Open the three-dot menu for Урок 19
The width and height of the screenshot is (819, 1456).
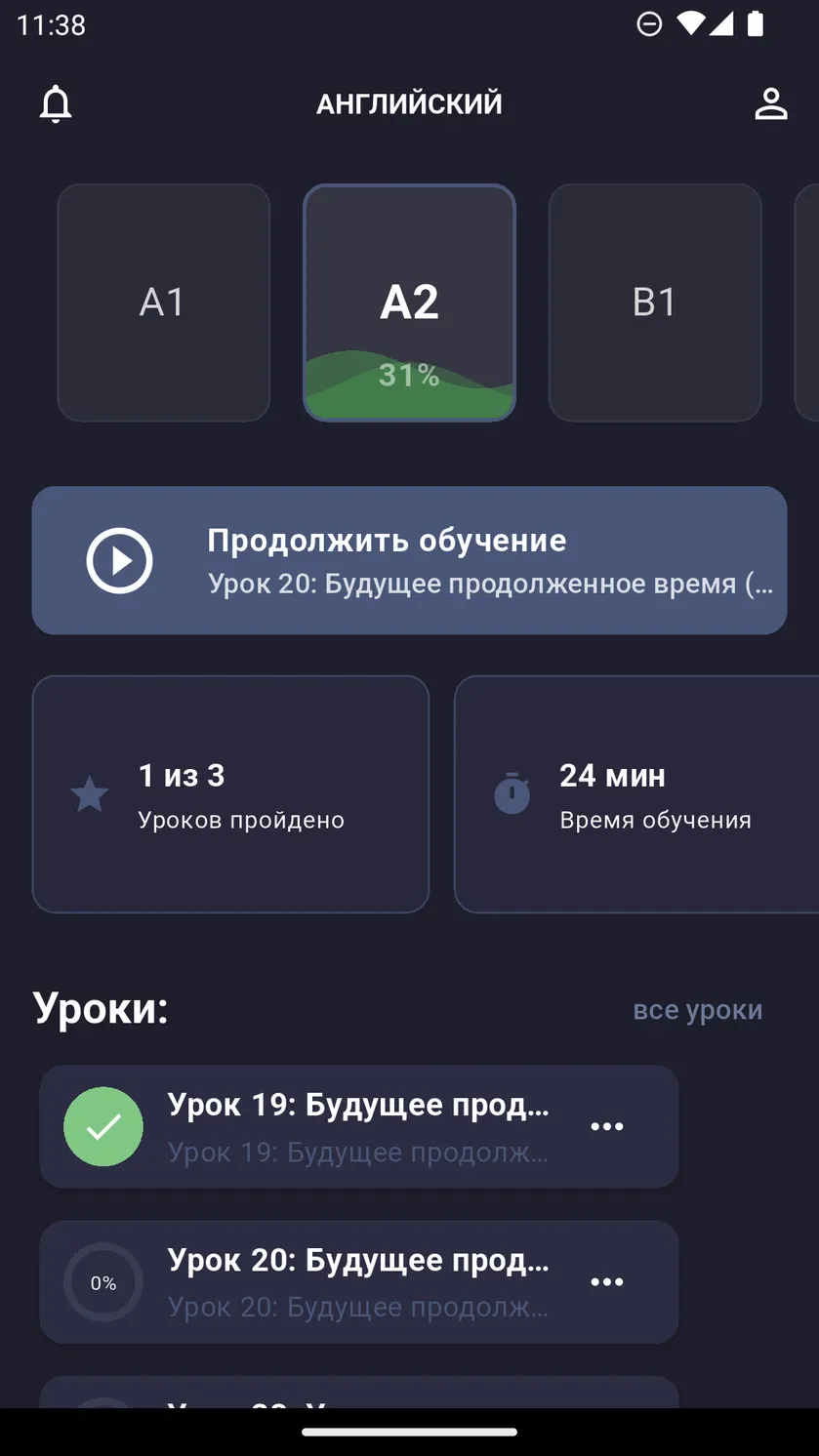tap(607, 1126)
